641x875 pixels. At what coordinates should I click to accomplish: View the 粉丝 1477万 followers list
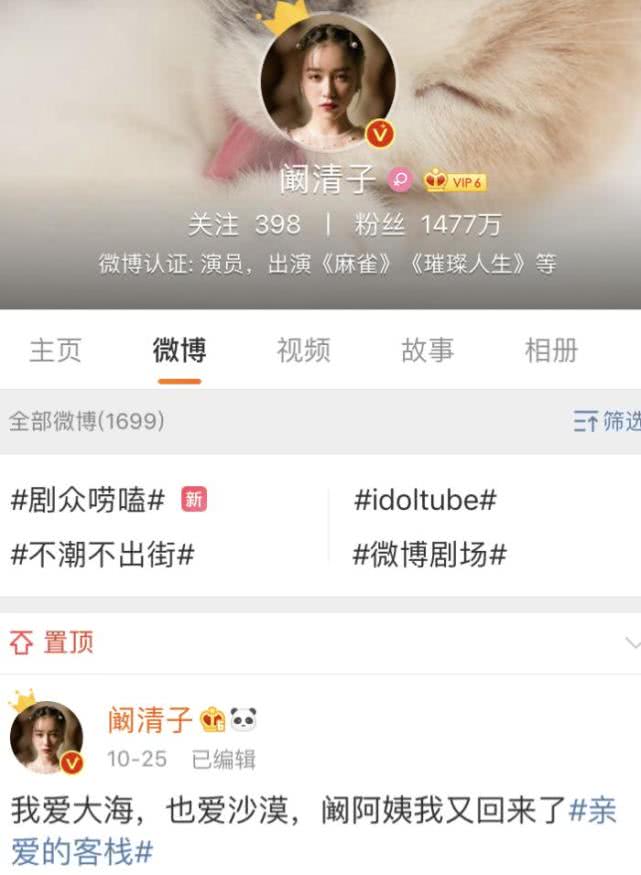pyautogui.click(x=427, y=225)
